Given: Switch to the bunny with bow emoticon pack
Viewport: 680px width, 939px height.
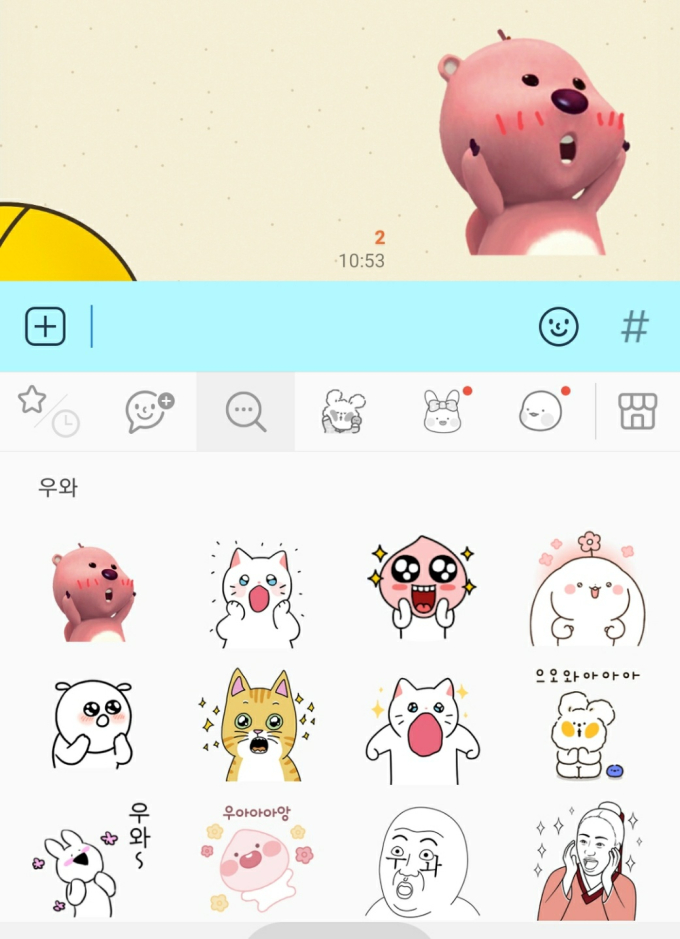Looking at the screenshot, I should (441, 411).
